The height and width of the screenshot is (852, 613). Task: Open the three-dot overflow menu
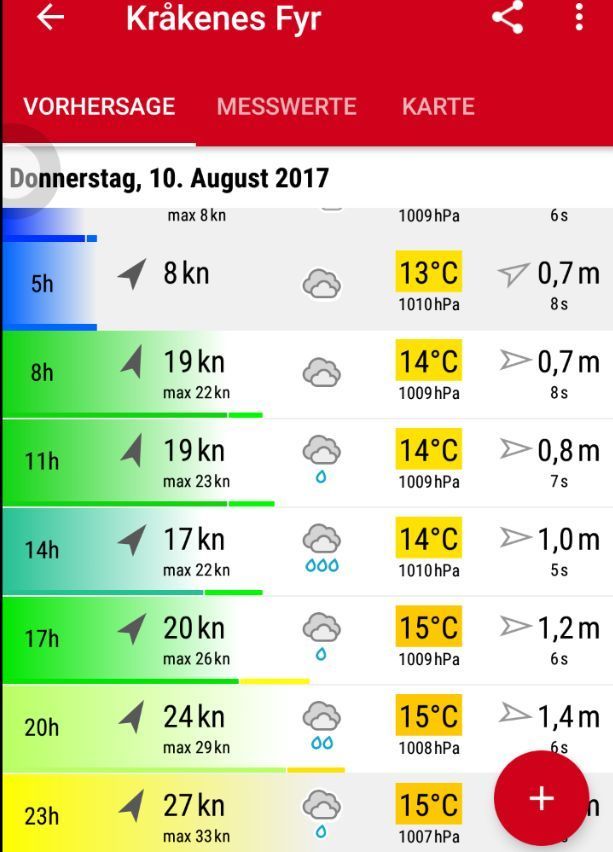click(578, 17)
